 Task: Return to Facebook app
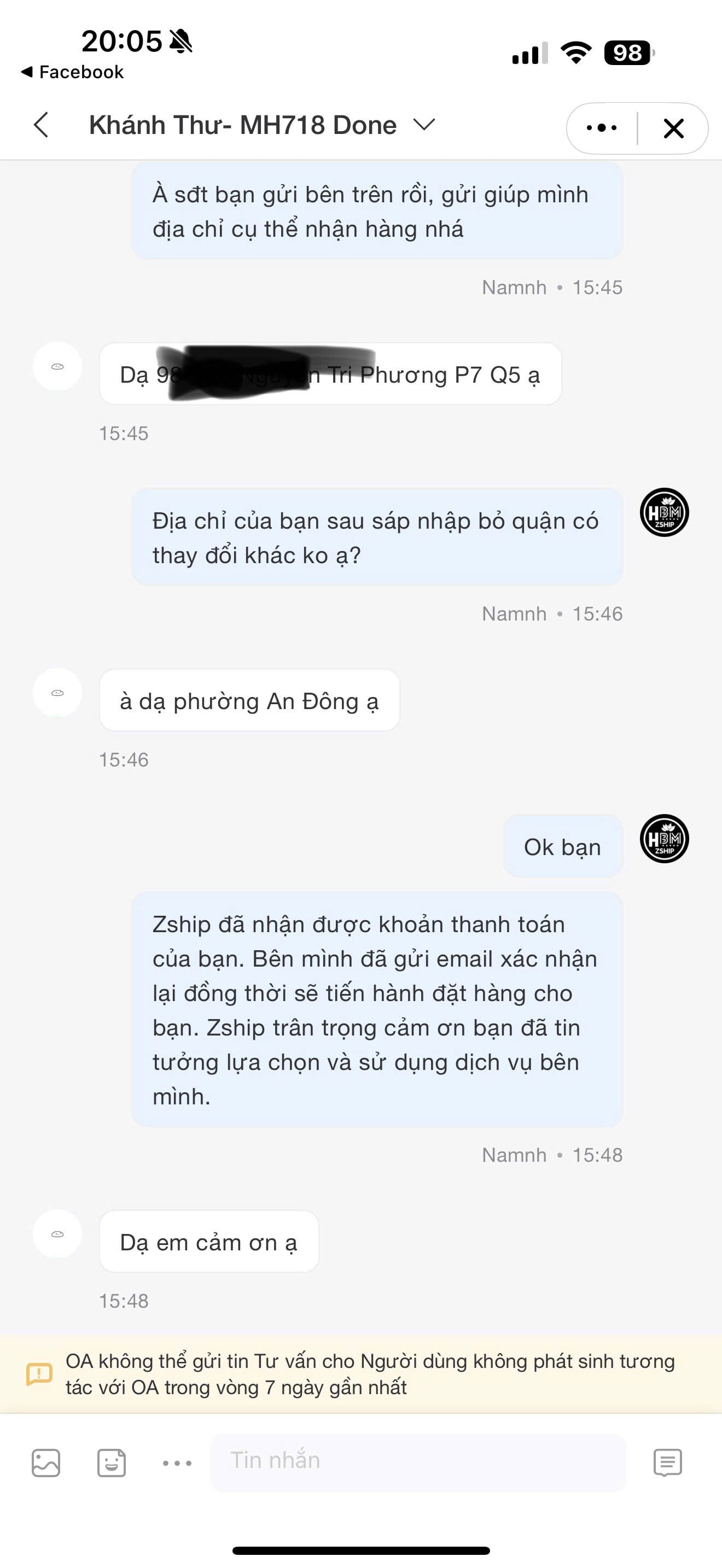coord(72,72)
